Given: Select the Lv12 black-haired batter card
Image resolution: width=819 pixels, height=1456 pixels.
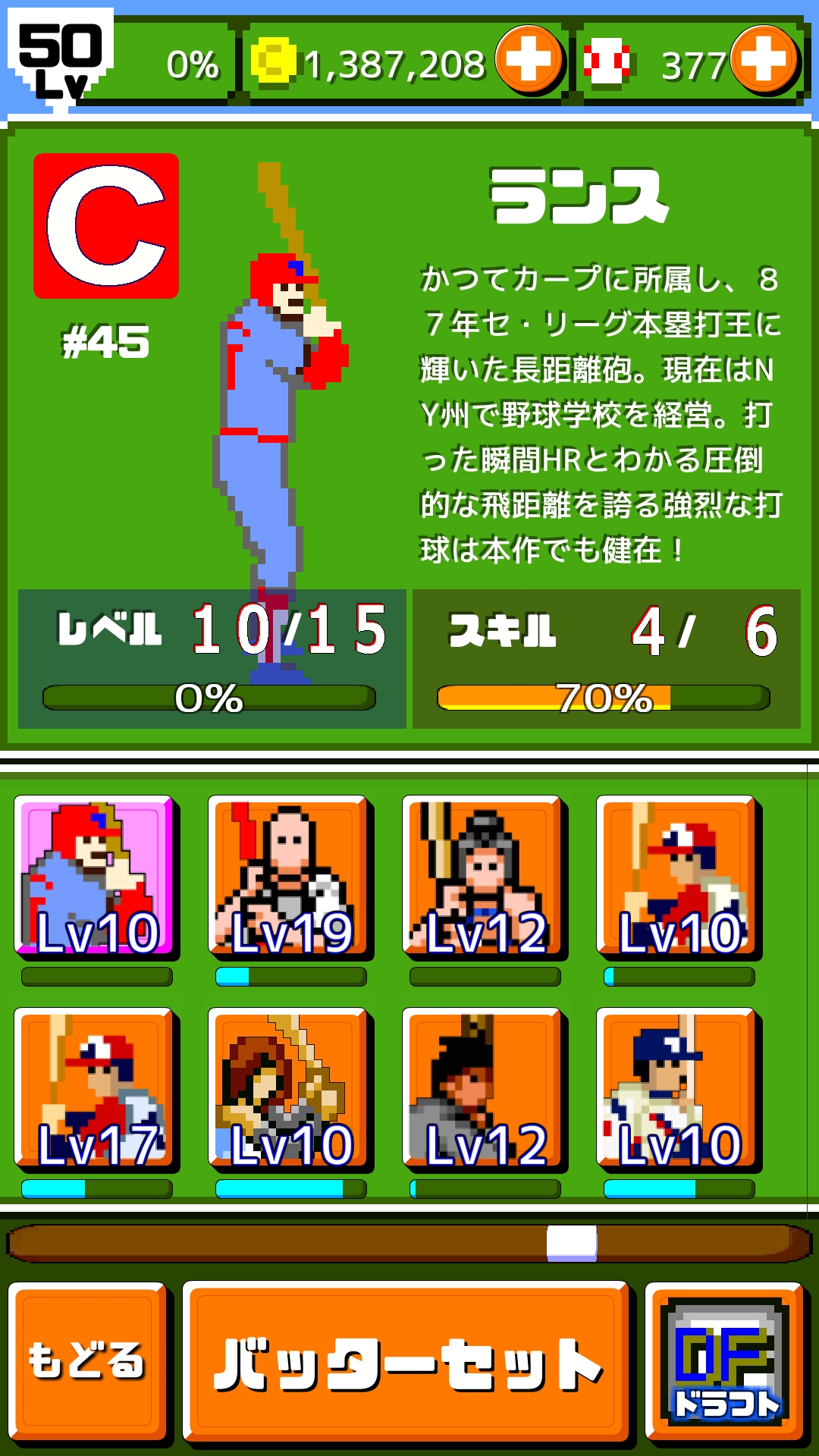Looking at the screenshot, I should pos(484,1088).
